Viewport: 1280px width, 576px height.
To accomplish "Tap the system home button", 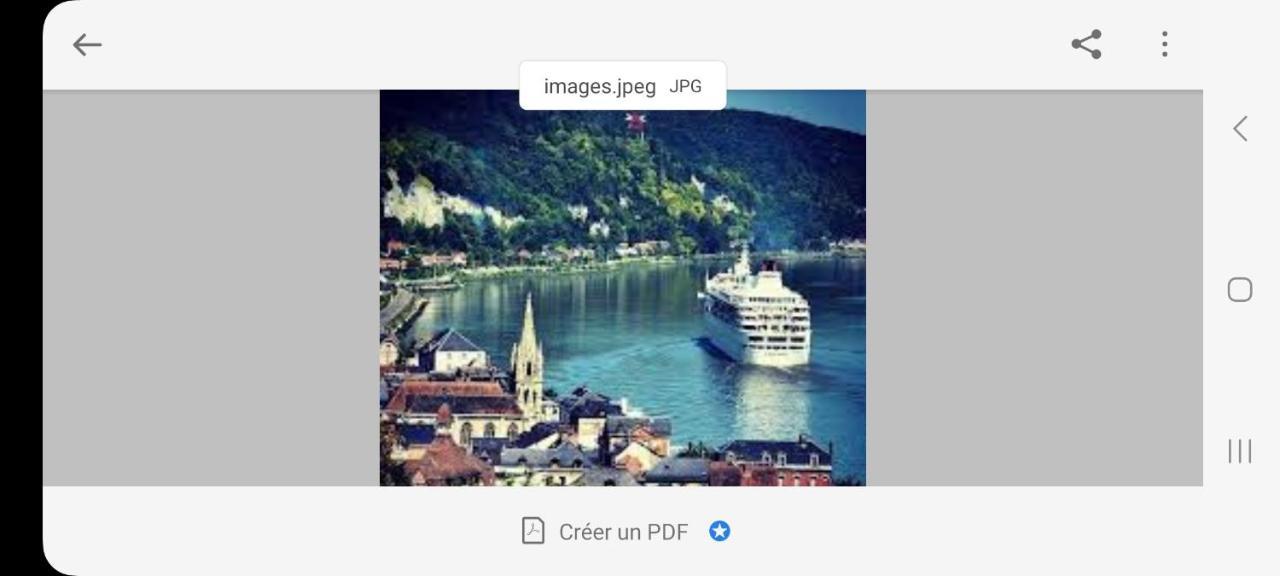I will [x=1240, y=290].
